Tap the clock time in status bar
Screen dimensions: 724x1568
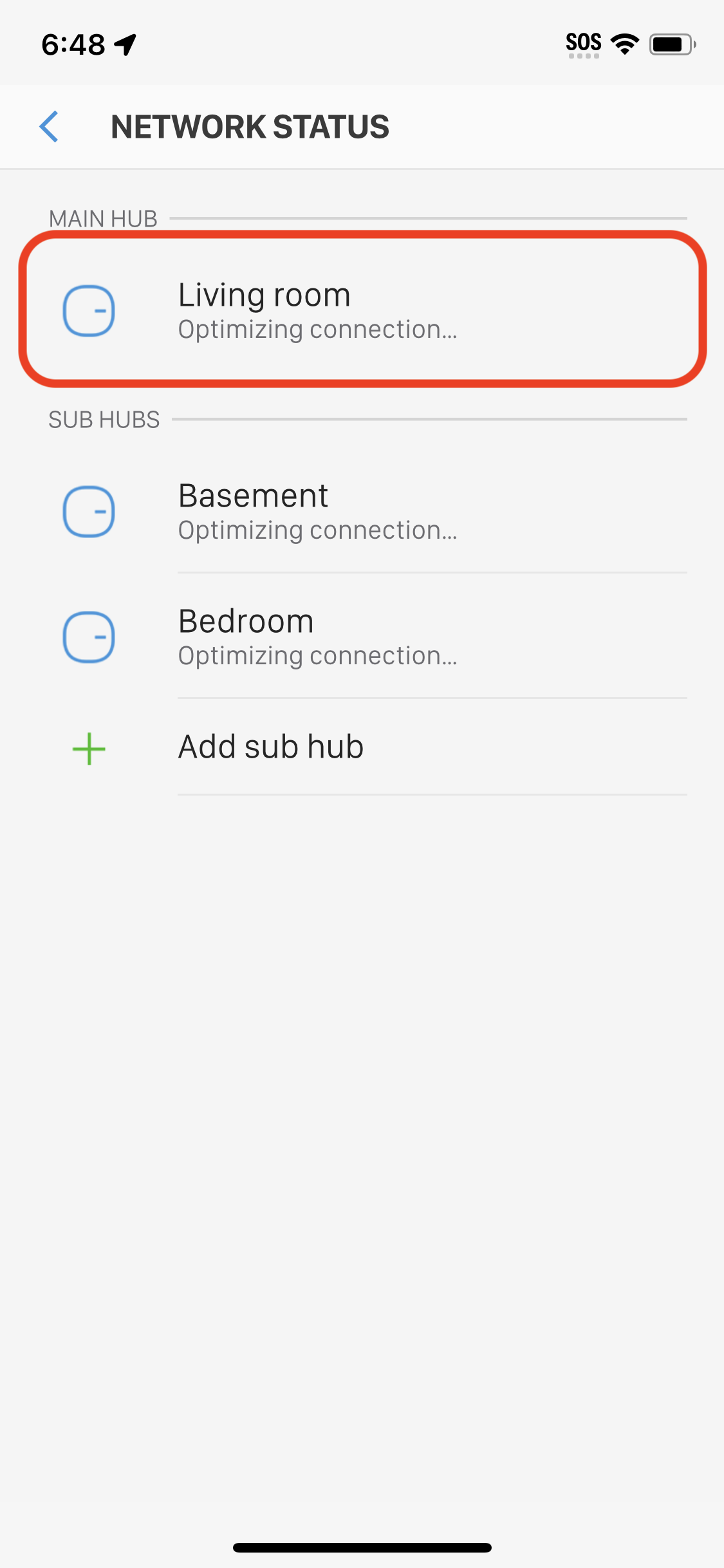tap(72, 42)
